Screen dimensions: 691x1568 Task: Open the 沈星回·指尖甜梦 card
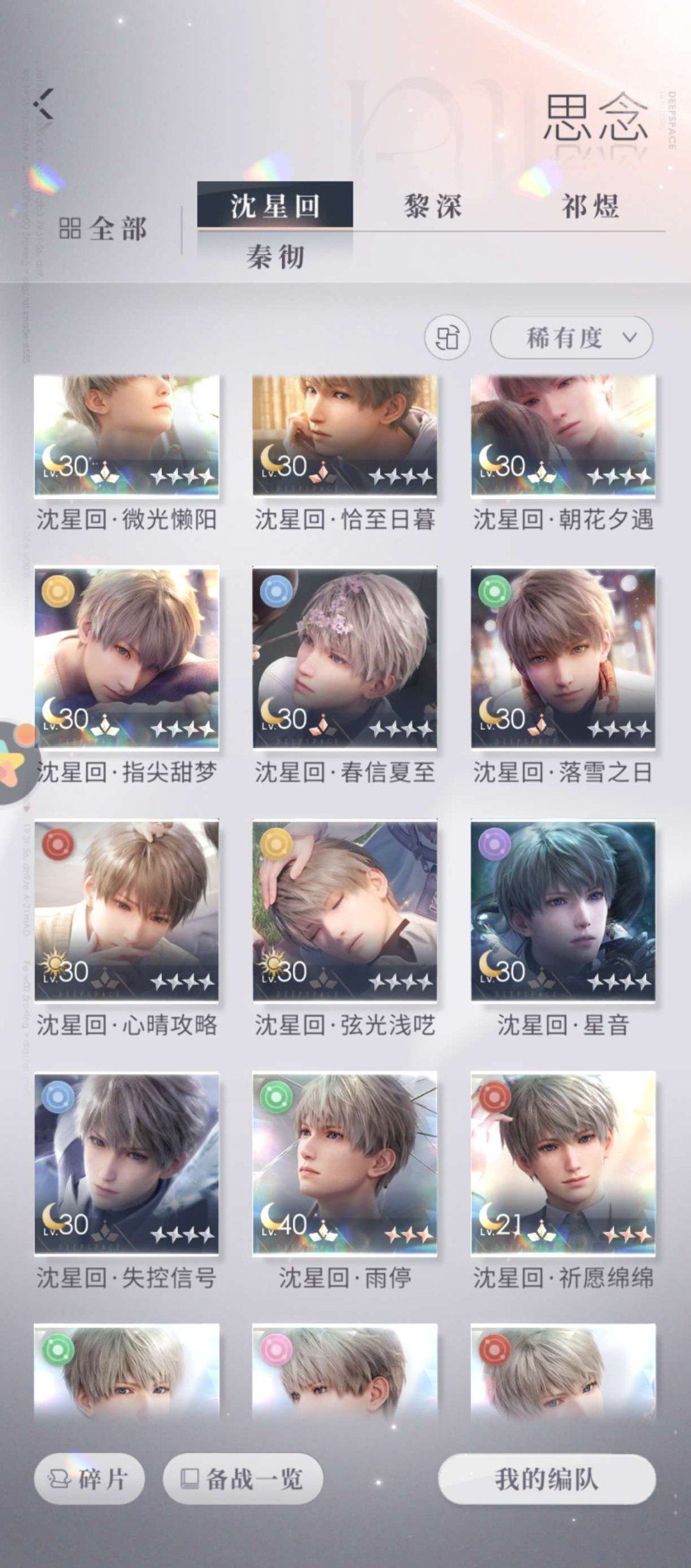(127, 658)
